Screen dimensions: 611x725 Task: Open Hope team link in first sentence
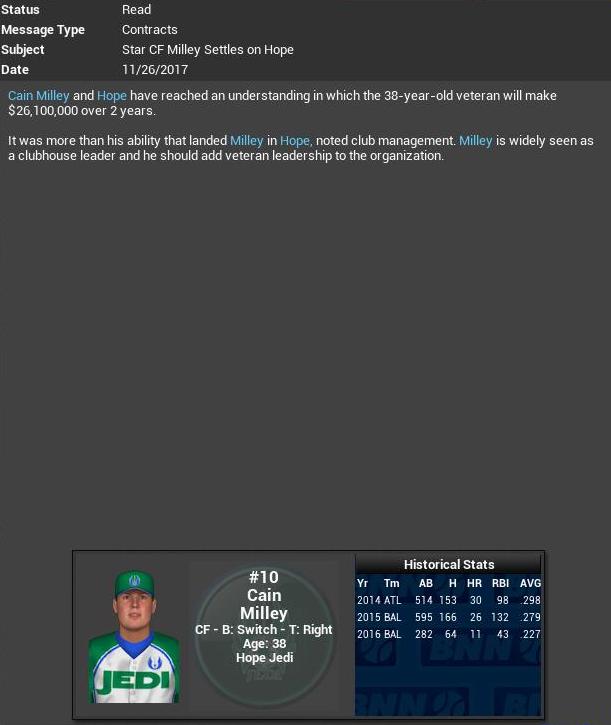111,96
